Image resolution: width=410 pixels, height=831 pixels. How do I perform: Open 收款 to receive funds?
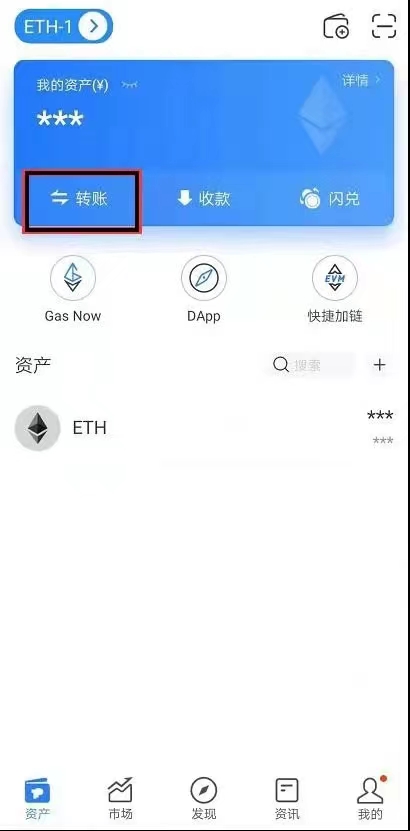(203, 199)
